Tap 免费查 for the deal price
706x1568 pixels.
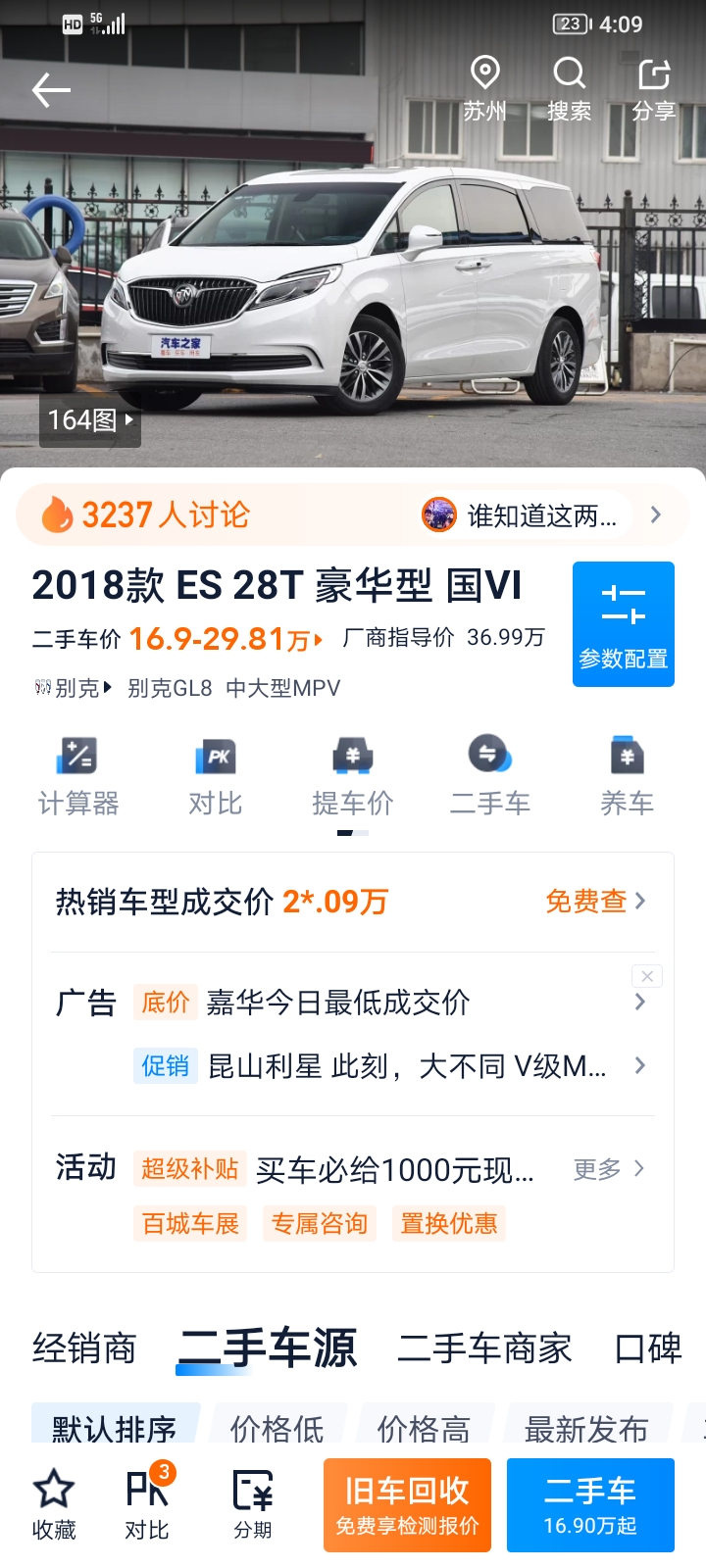click(x=595, y=901)
